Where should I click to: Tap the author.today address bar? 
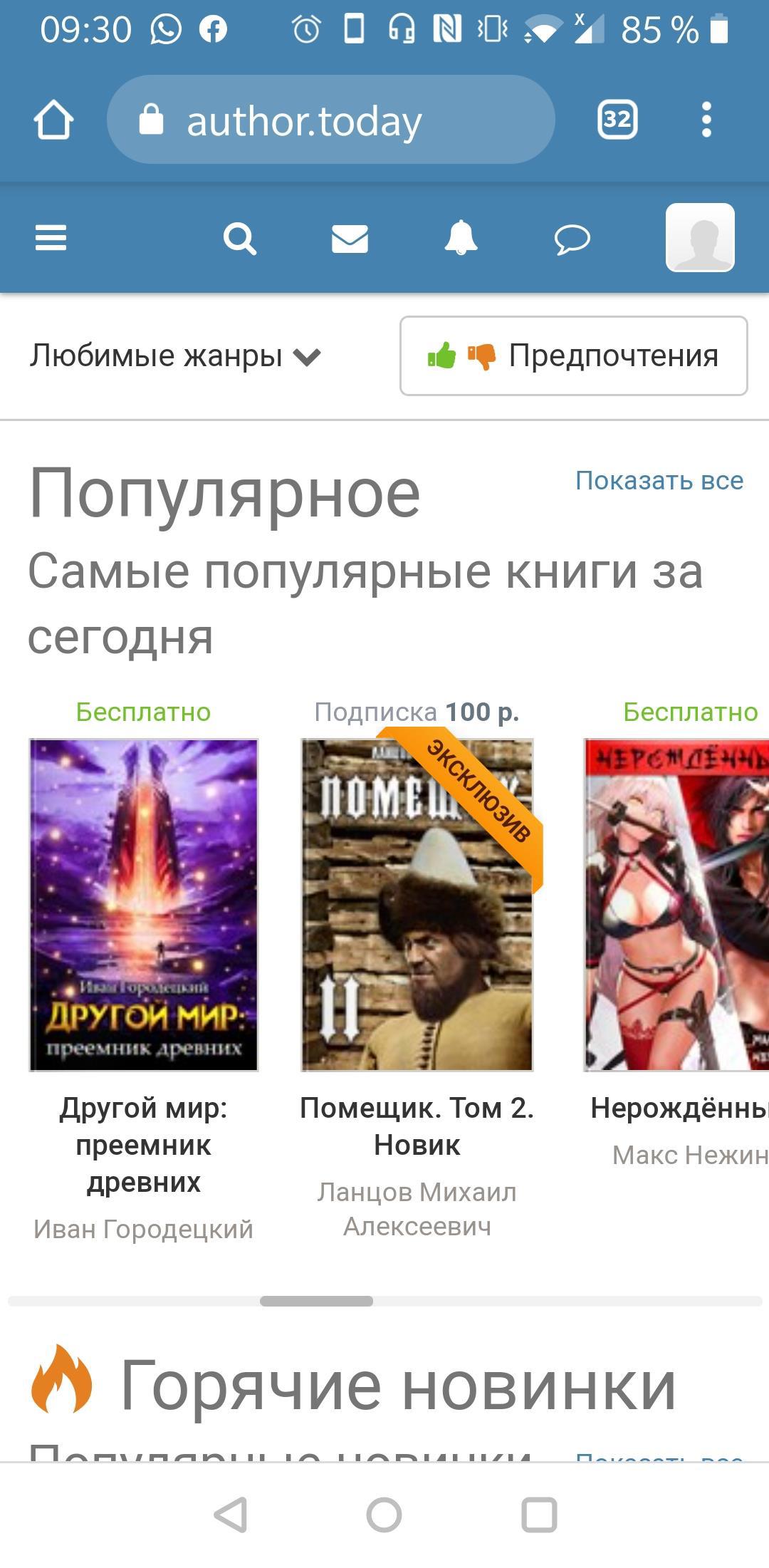(330, 120)
